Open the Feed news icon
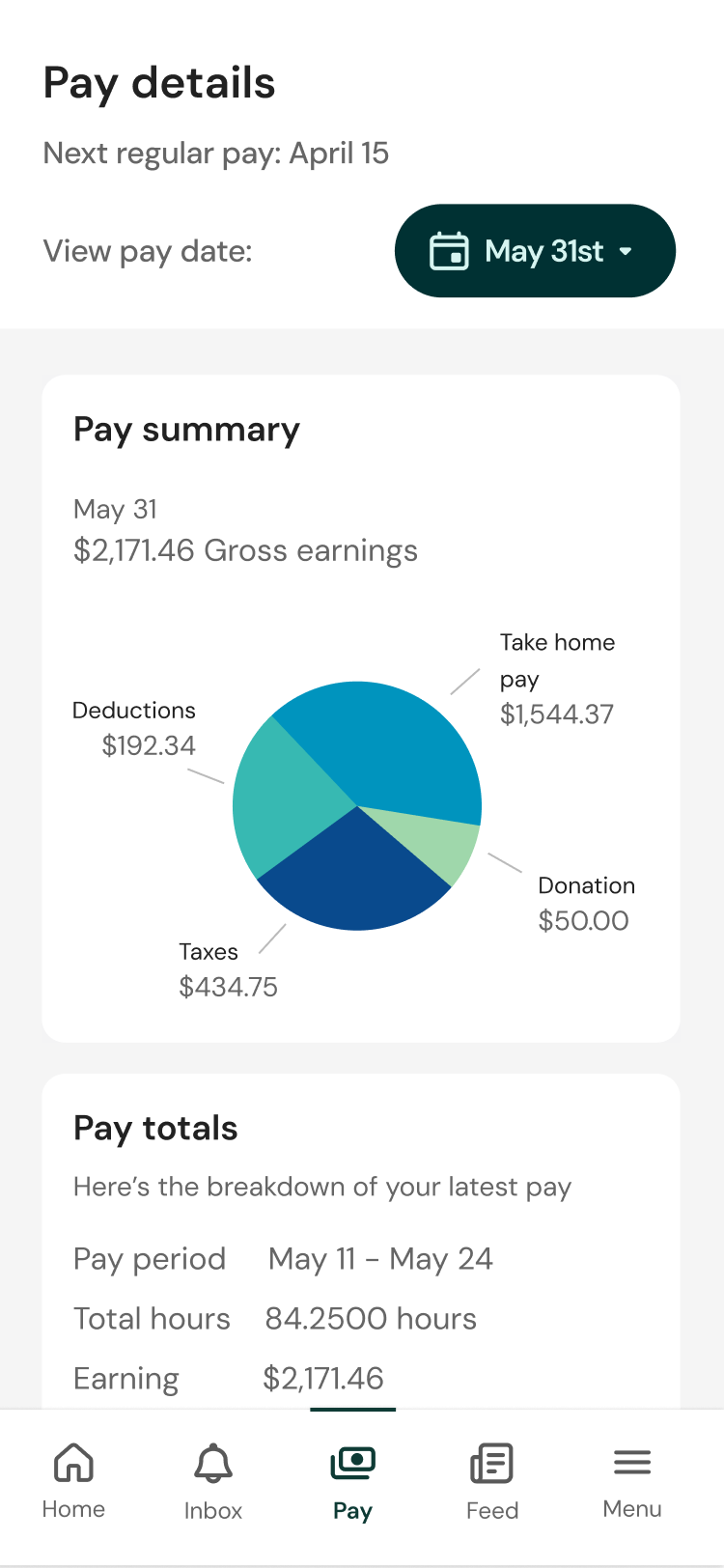The image size is (724, 1568). tap(492, 1462)
